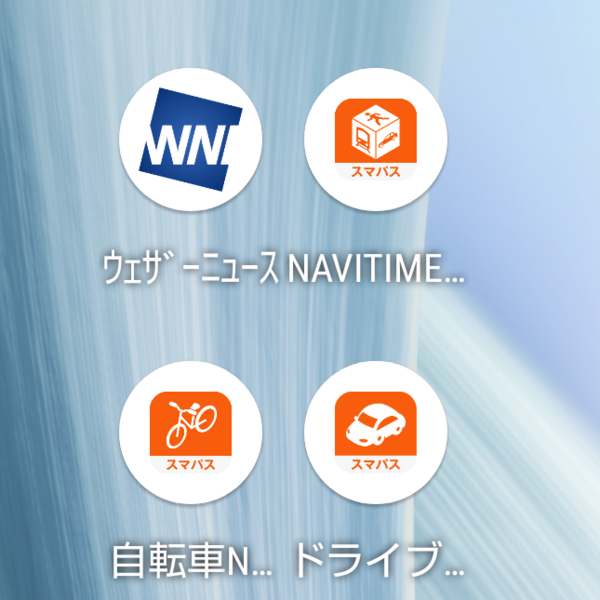The image size is (600, 600).
Task: Open the ウェザーニュース weather app
Action: [190, 141]
